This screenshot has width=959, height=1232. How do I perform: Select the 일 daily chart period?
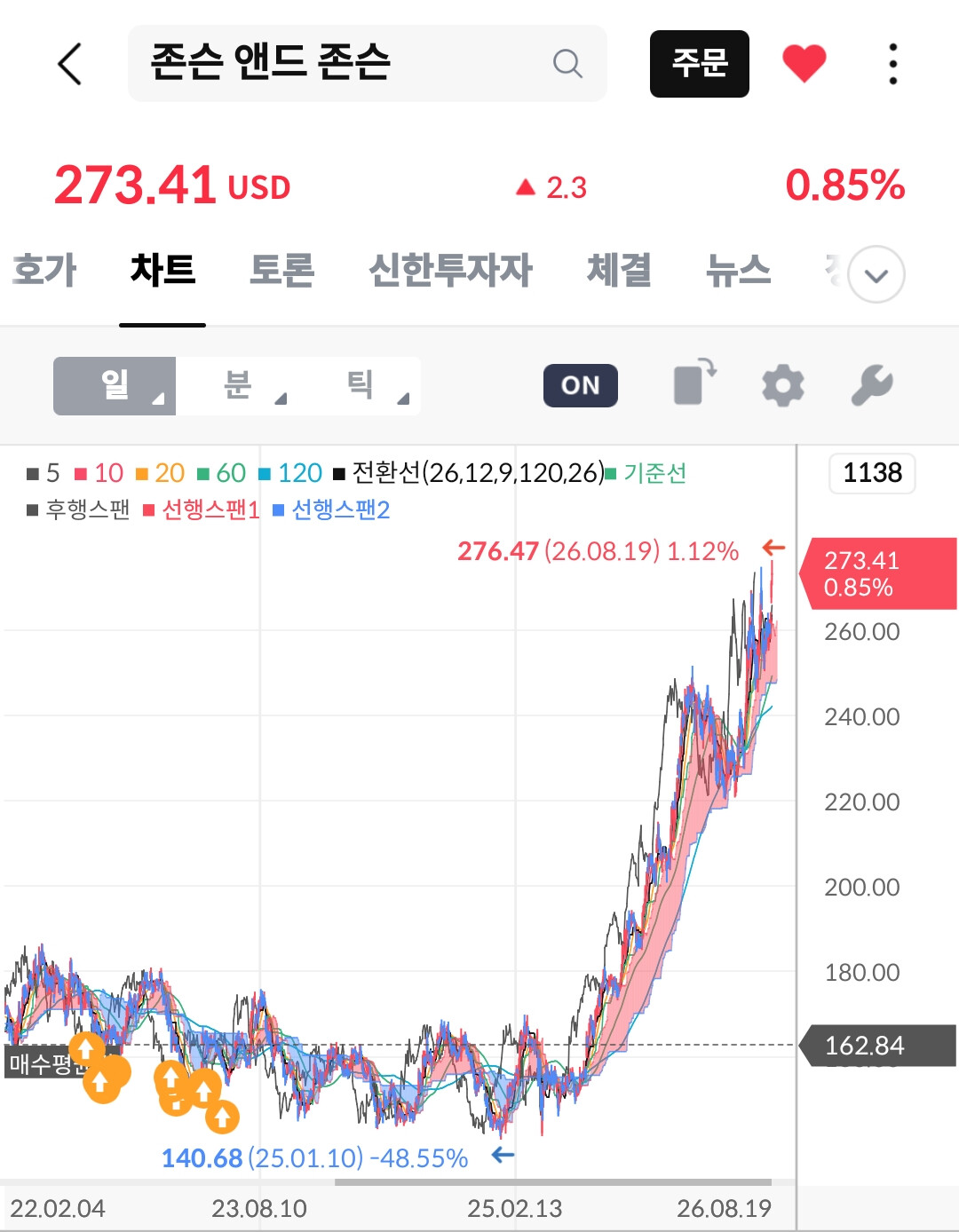pos(115,386)
